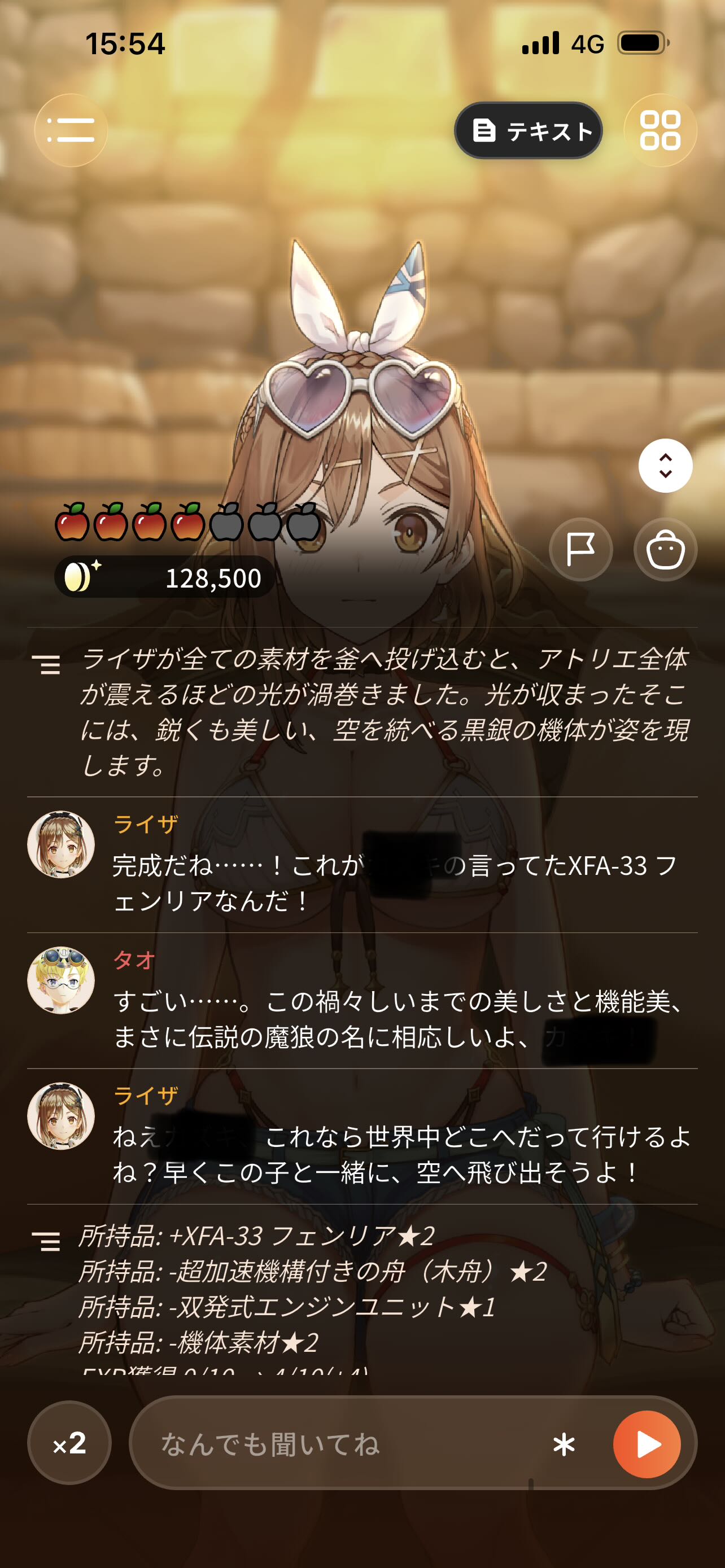
Task: Tap the asterisk icon in input bar
Action: pyautogui.click(x=564, y=1444)
